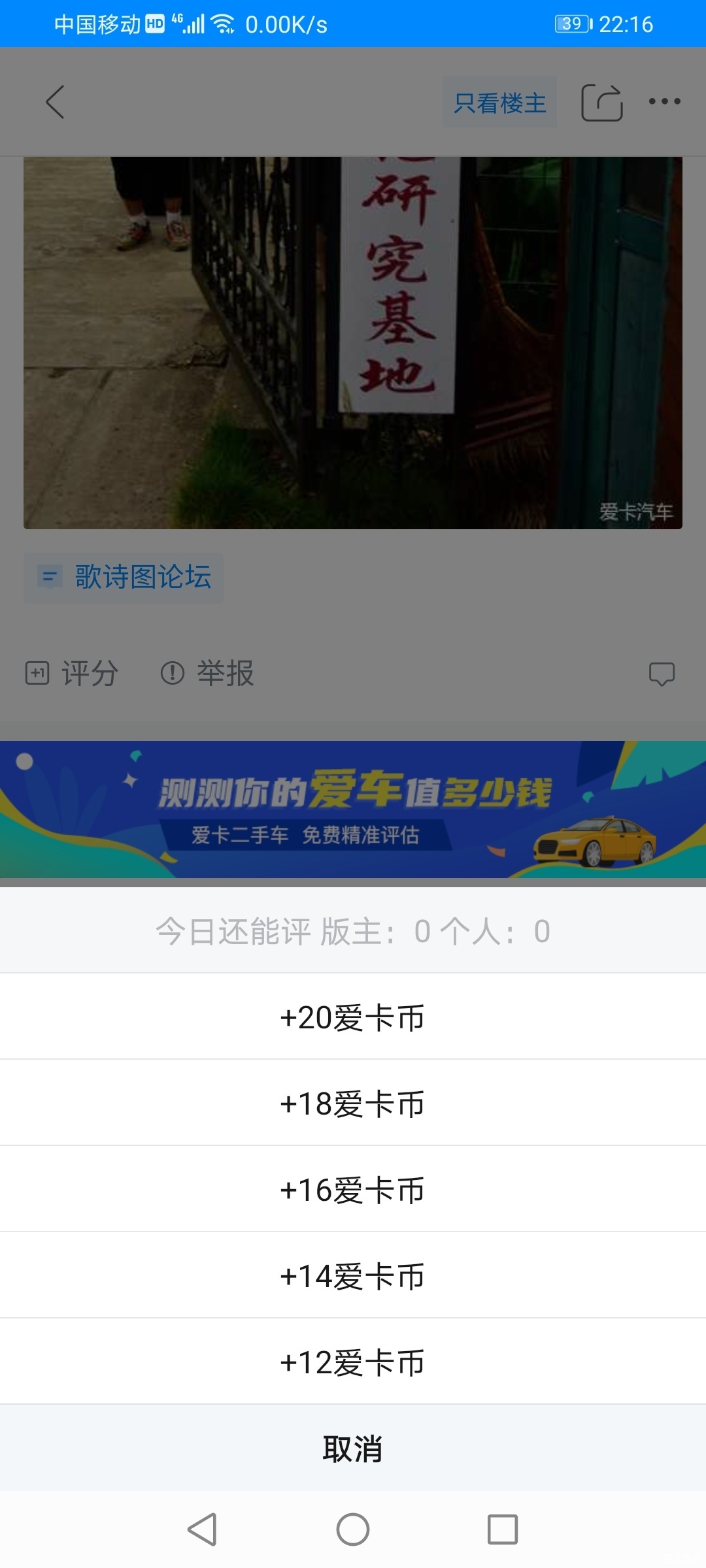Give +14爱卡币 rating
The width and height of the screenshot is (706, 1568).
pyautogui.click(x=352, y=1276)
